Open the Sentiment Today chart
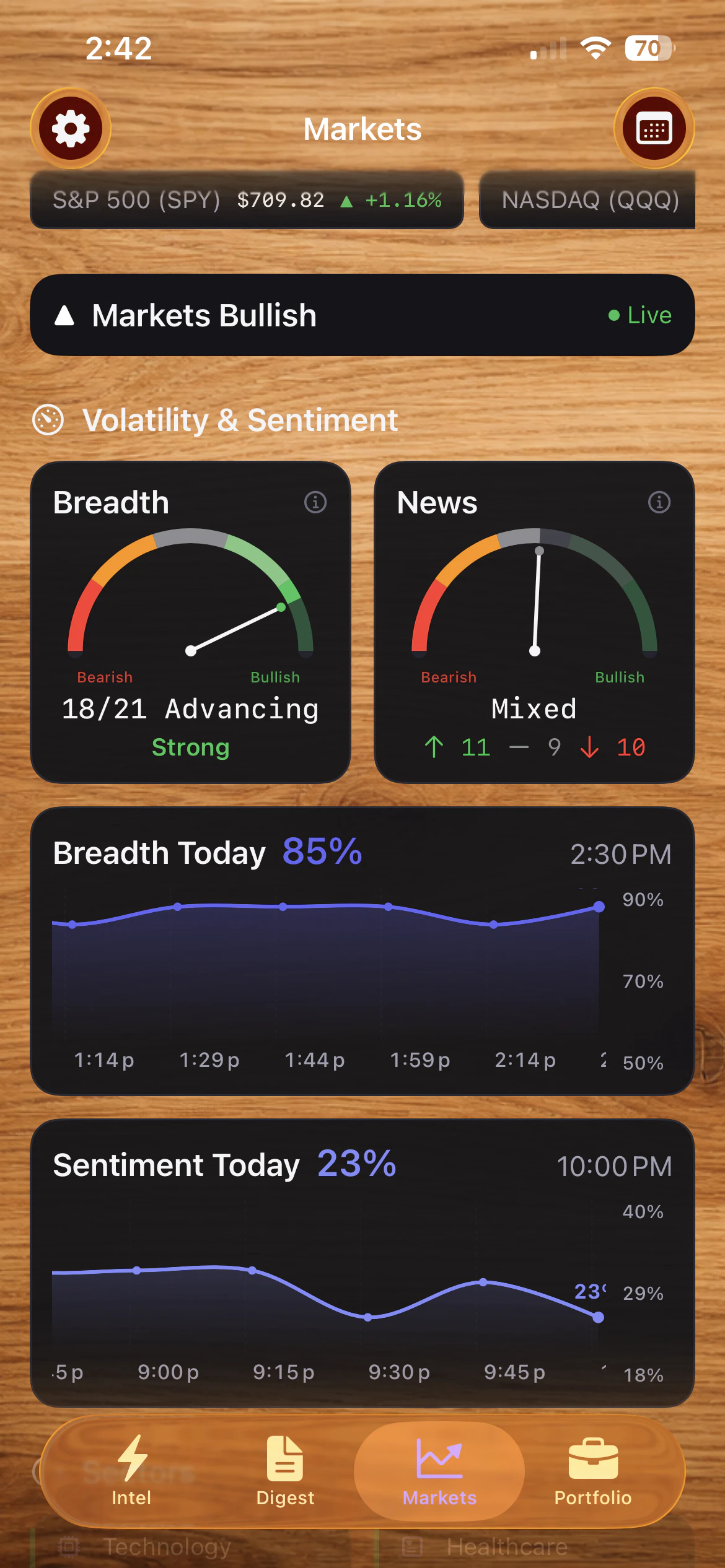Viewport: 725px width, 1568px height. (362, 1263)
